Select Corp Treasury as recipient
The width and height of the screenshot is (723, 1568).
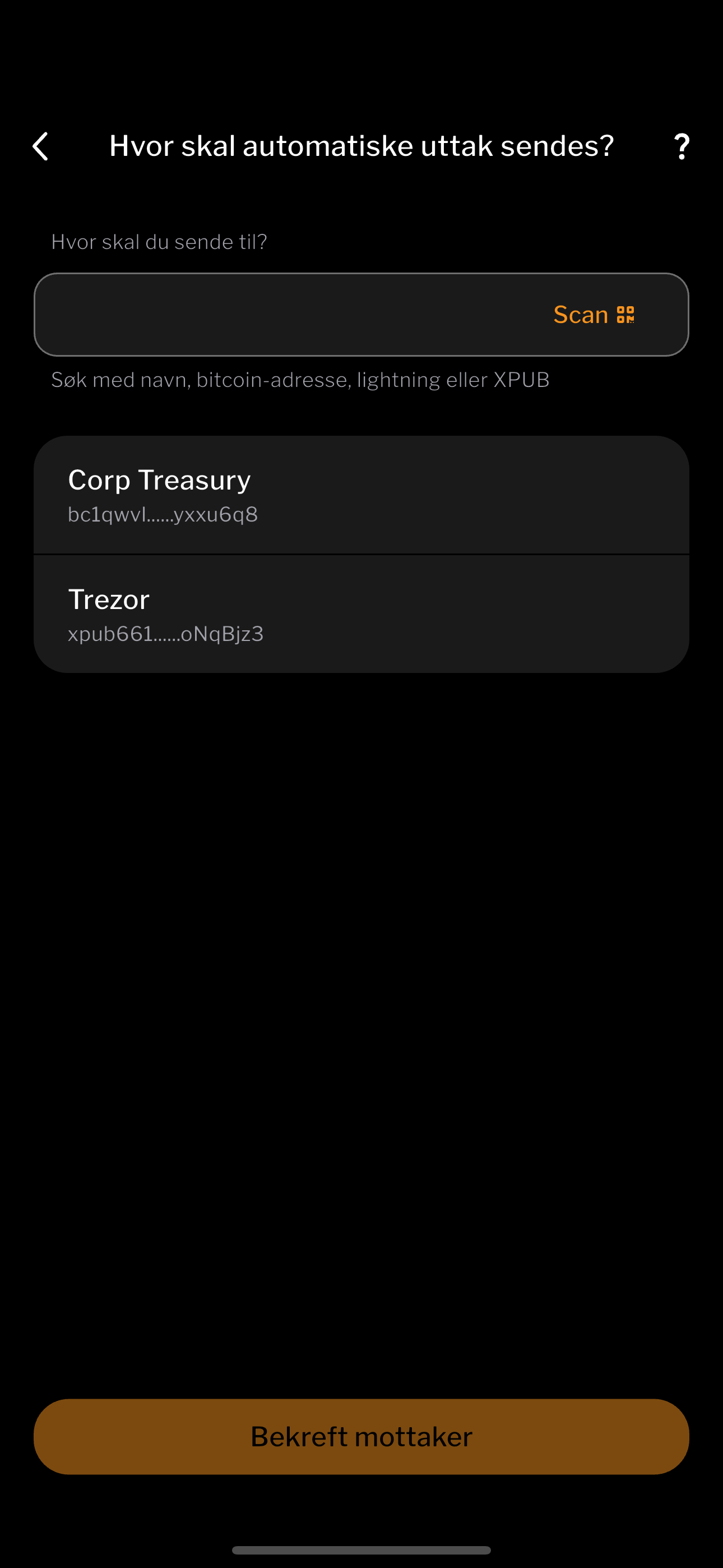point(361,495)
